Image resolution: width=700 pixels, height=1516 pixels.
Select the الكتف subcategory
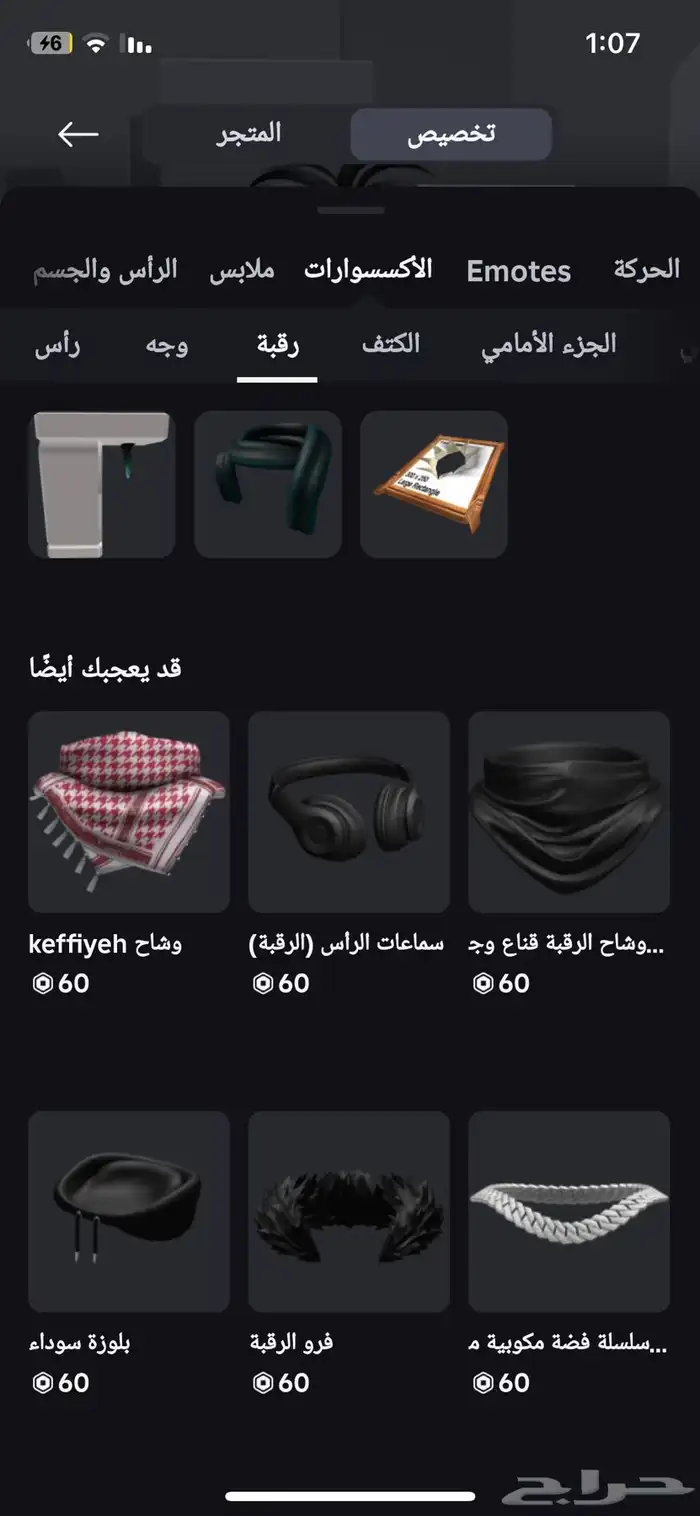390,345
